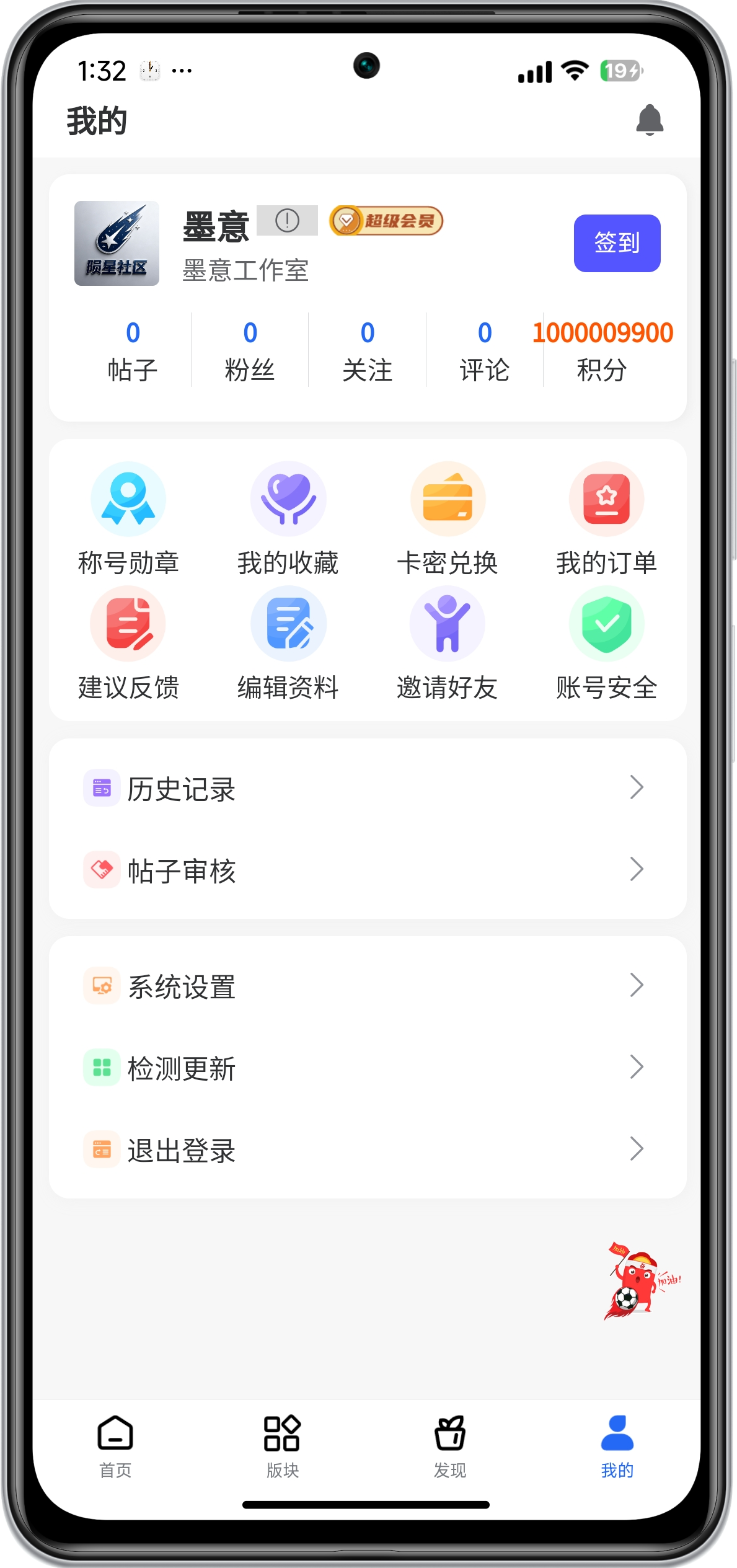Select 检测更新 to check for updates
The width and height of the screenshot is (737, 1568).
[367, 1068]
